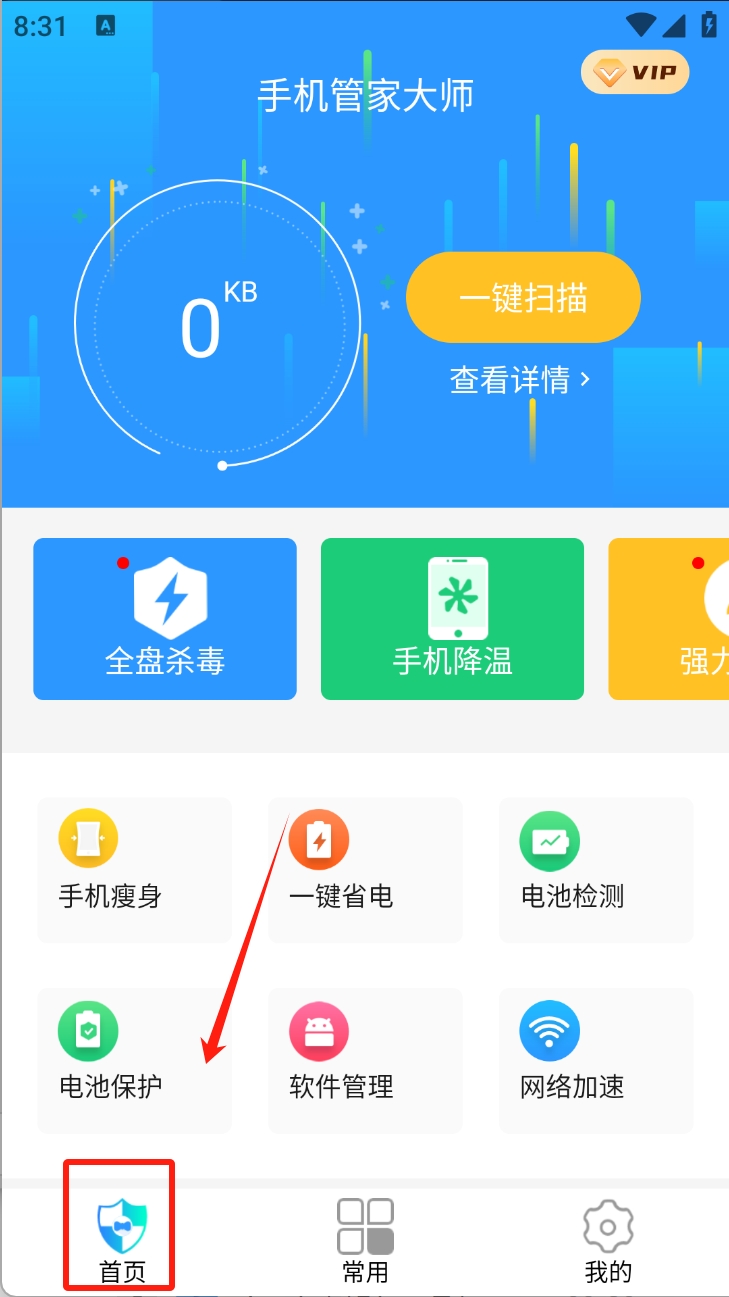Open 一键省电 tool
The height and width of the screenshot is (1297, 729).
365,868
